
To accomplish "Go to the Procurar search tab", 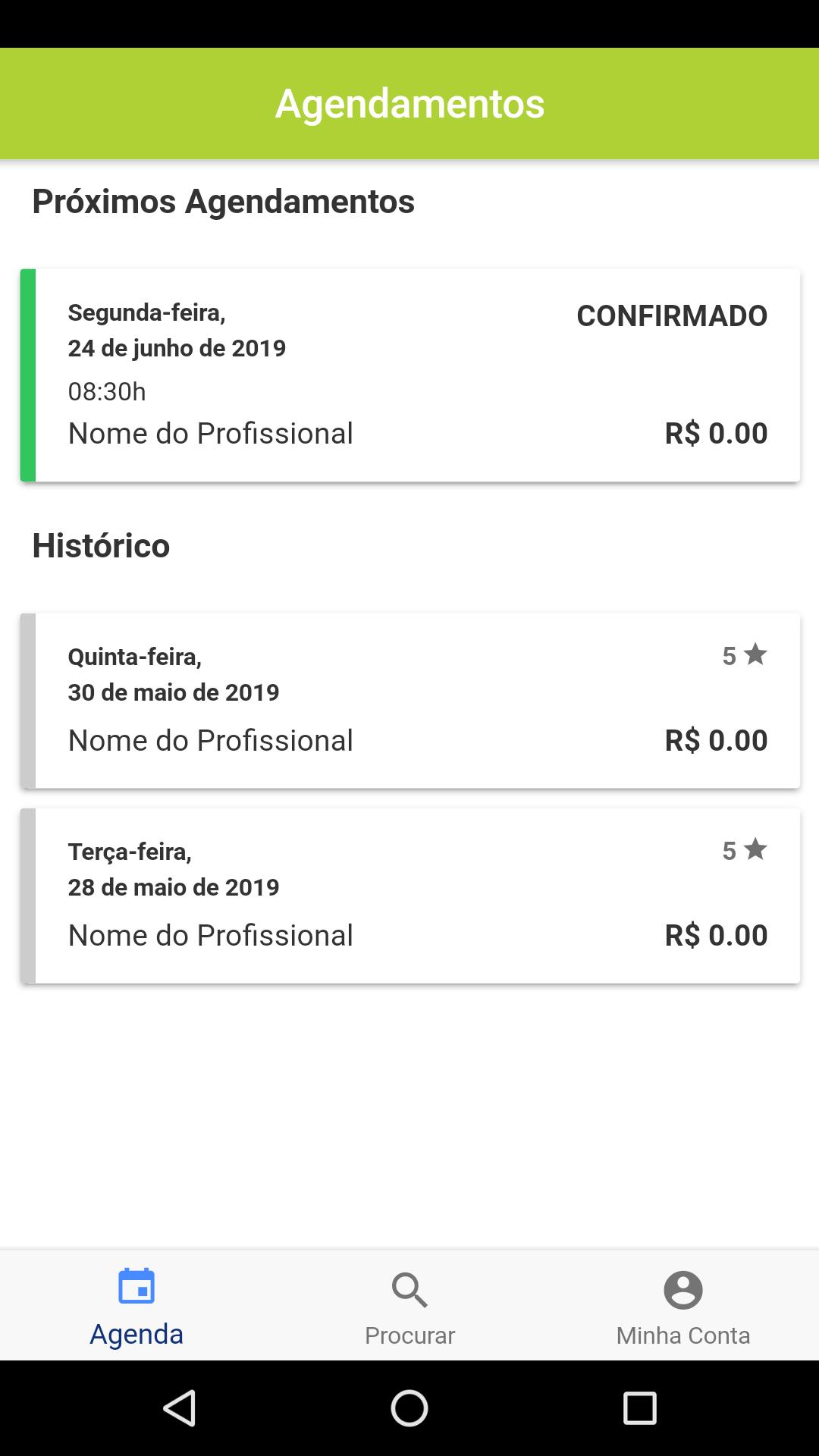I will click(409, 1306).
